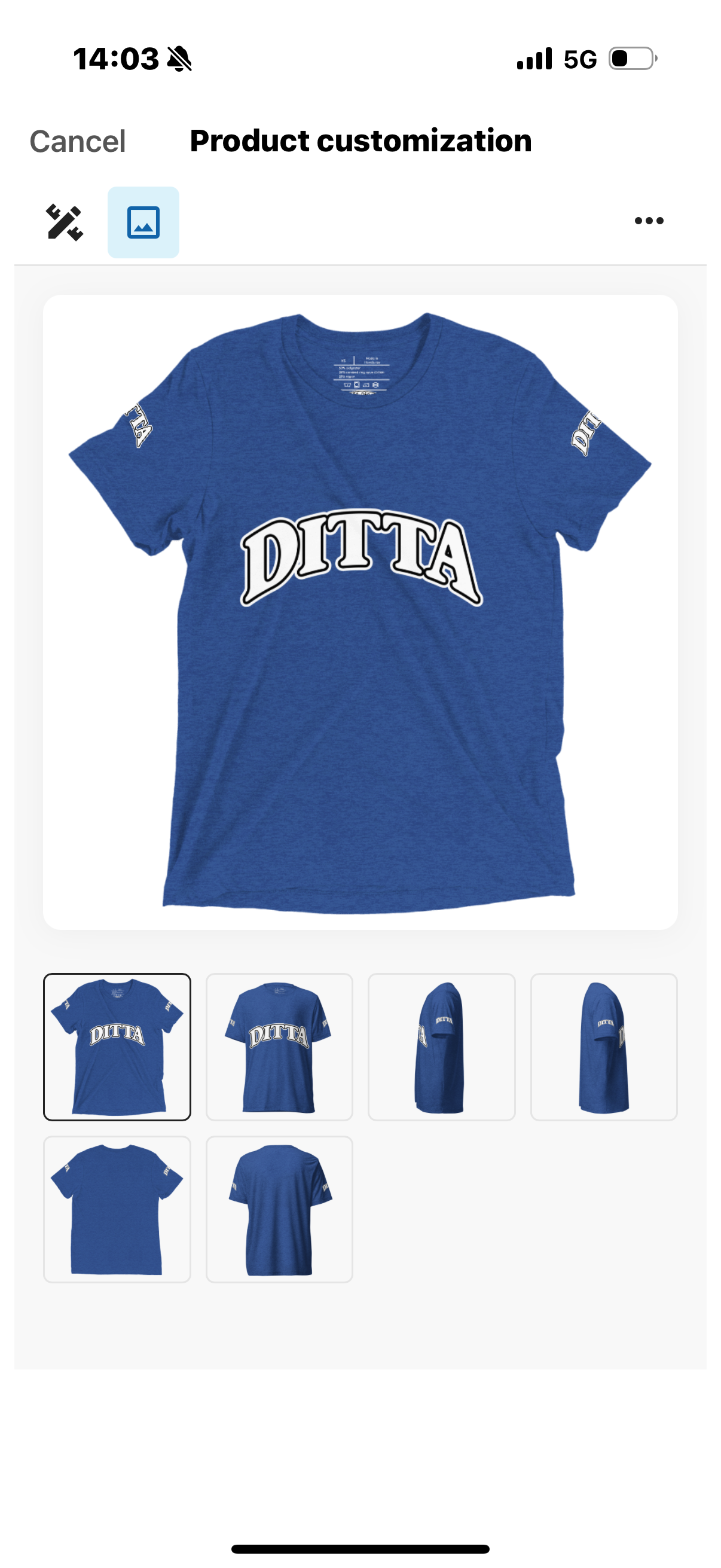Image resolution: width=721 pixels, height=1568 pixels.
Task: Select the flat front view thumbnail
Action: pos(117,1047)
